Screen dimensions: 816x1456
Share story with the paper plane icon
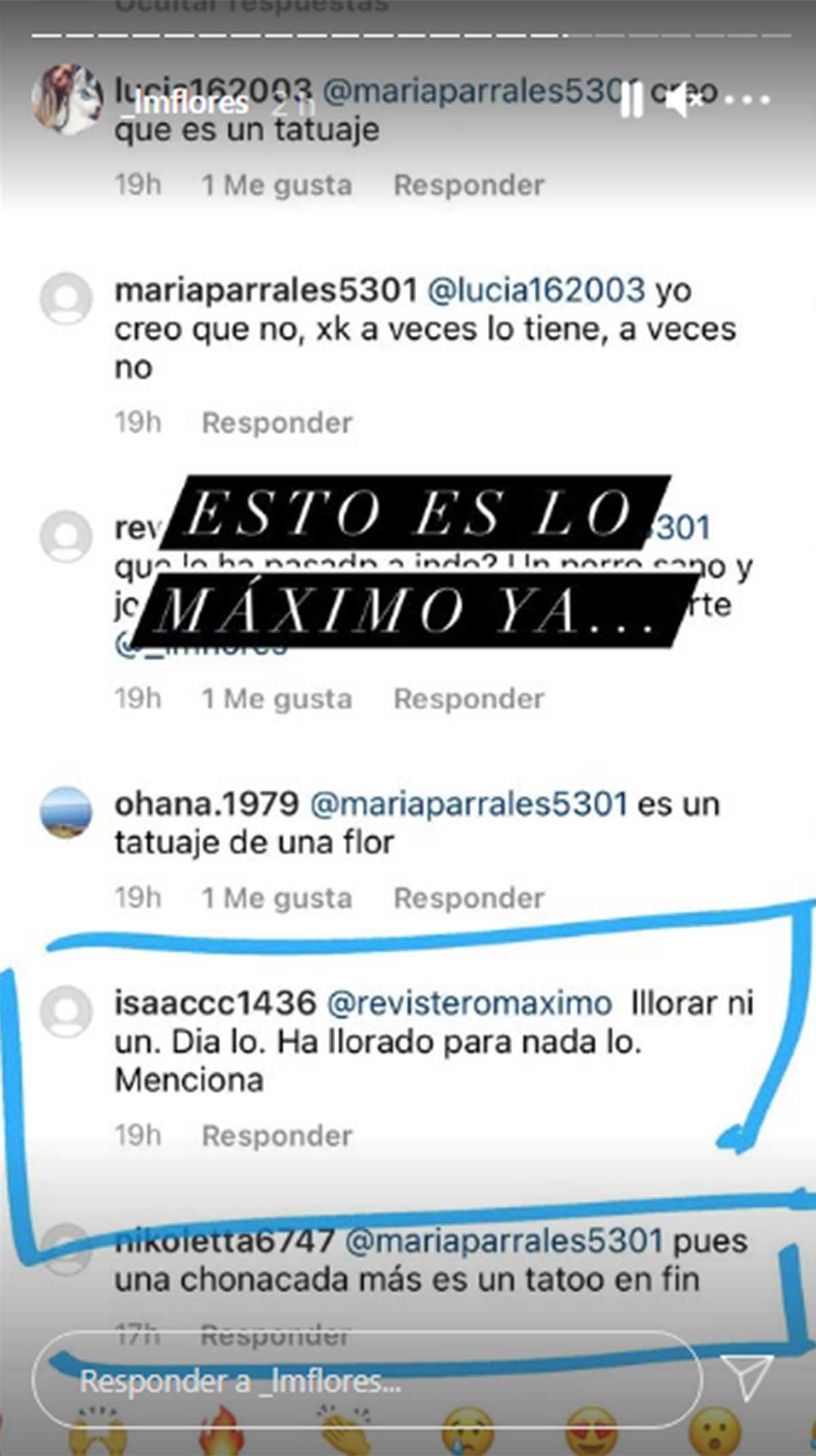coord(747,1376)
